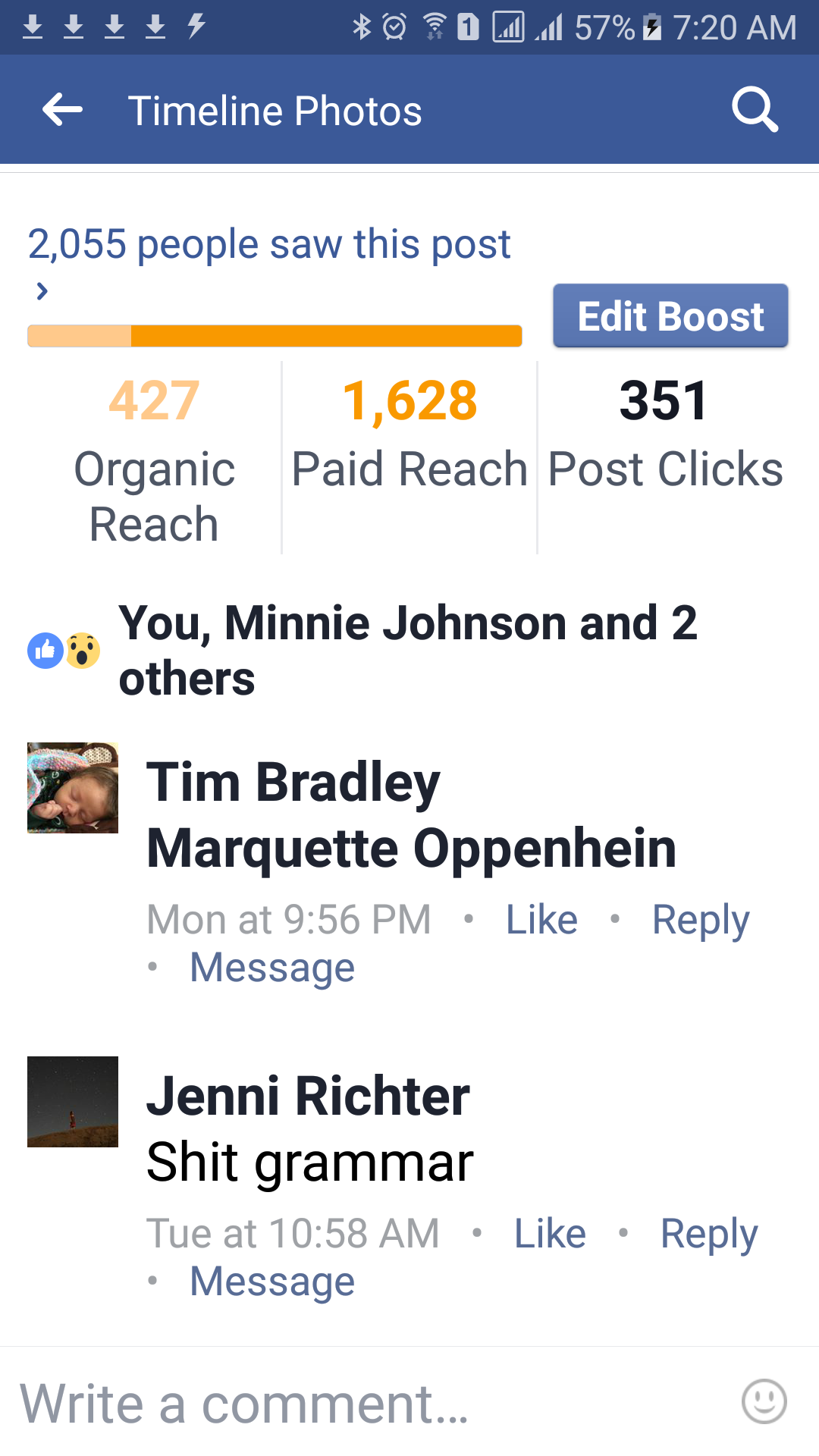Image resolution: width=819 pixels, height=1456 pixels.
Task: Reply to Jenni Richter's comment
Action: (x=709, y=1234)
